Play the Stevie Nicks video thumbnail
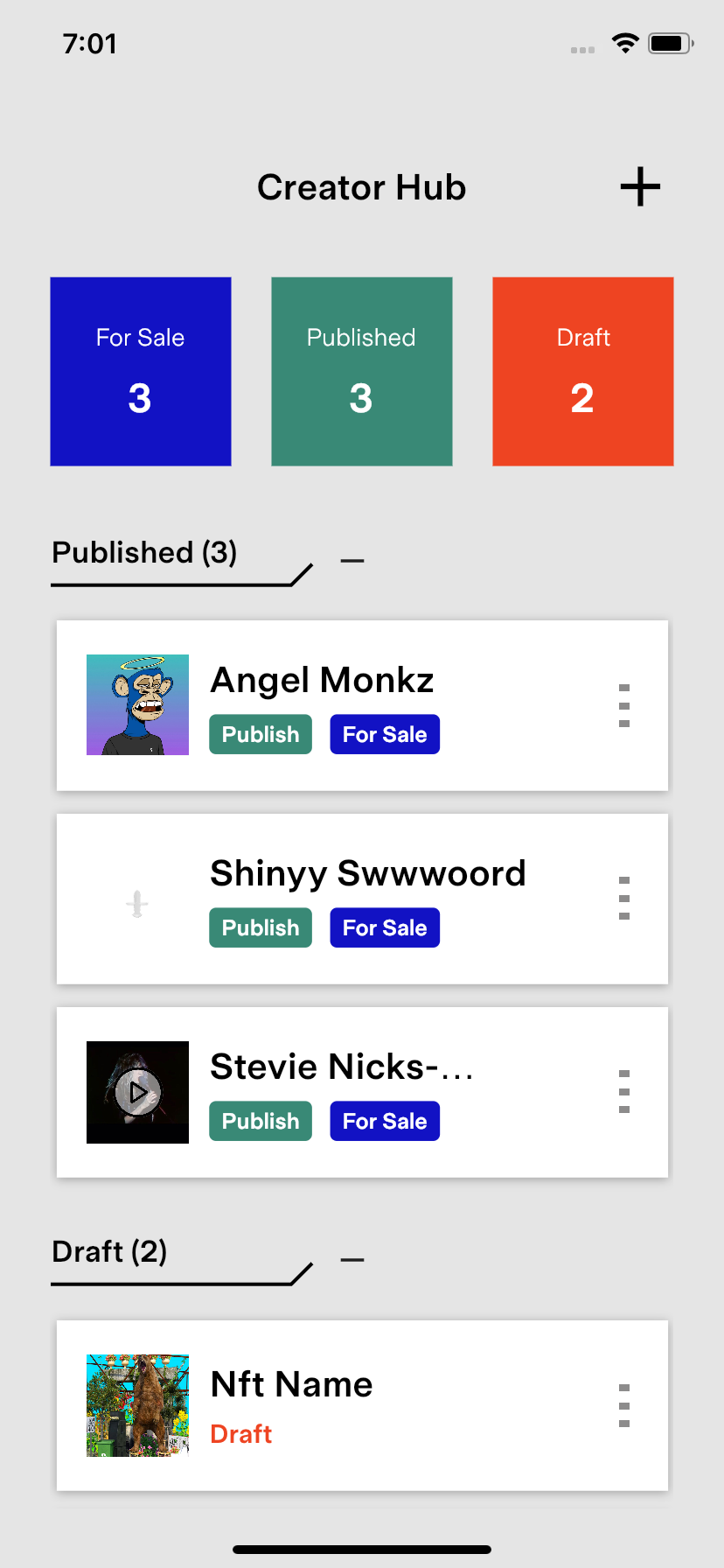The width and height of the screenshot is (724, 1568). [138, 1092]
